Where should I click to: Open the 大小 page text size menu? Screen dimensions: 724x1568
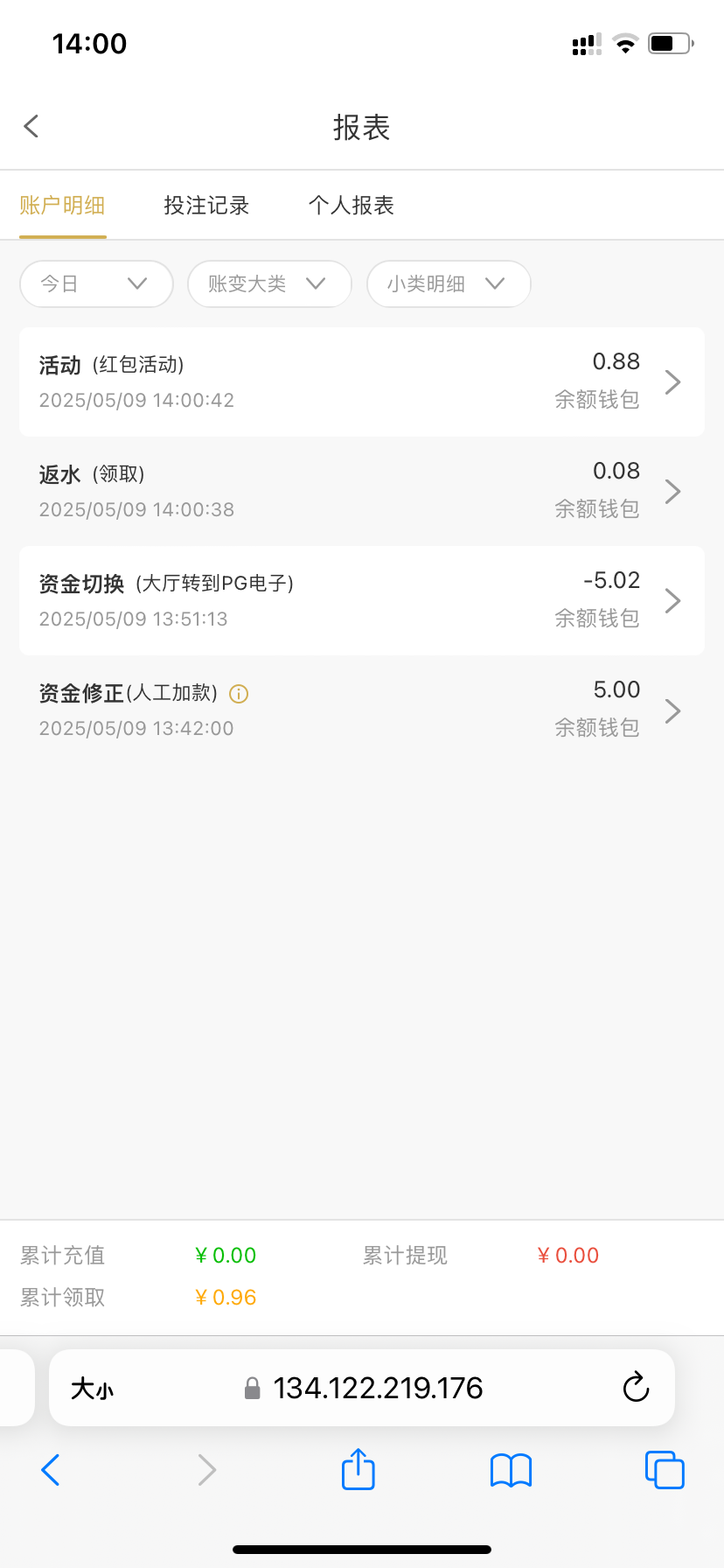(x=92, y=1389)
